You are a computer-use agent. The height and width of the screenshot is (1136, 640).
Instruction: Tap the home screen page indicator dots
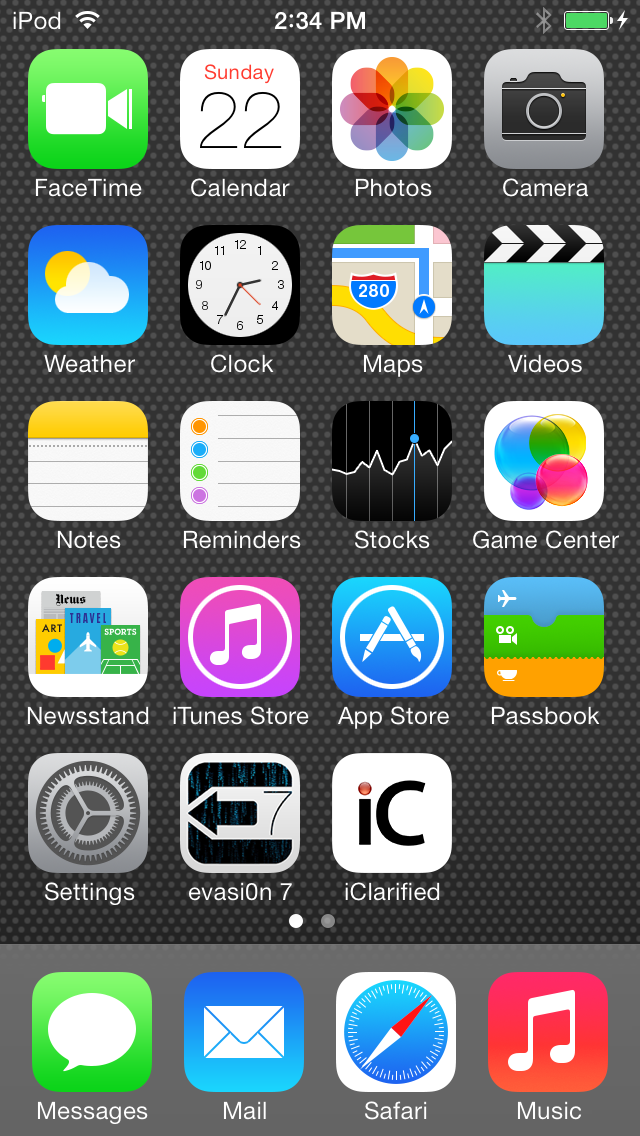312,921
